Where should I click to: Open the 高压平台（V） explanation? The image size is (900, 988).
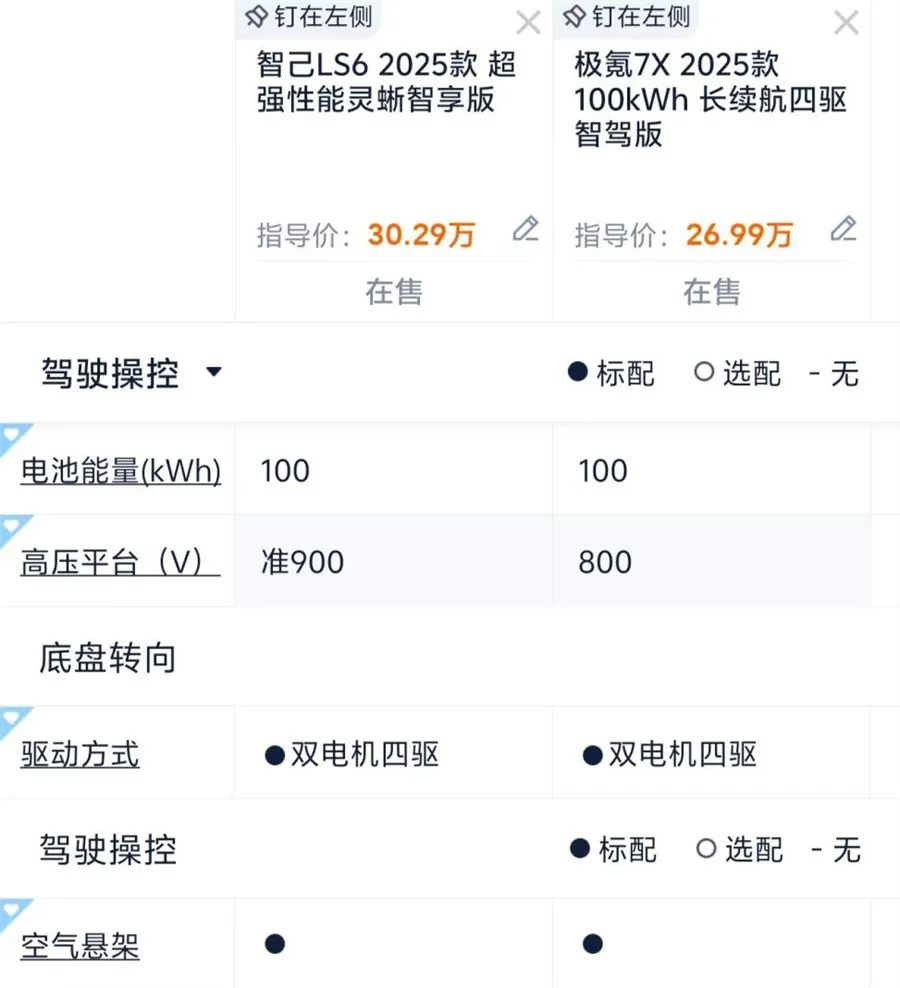pyautogui.click(x=120, y=562)
